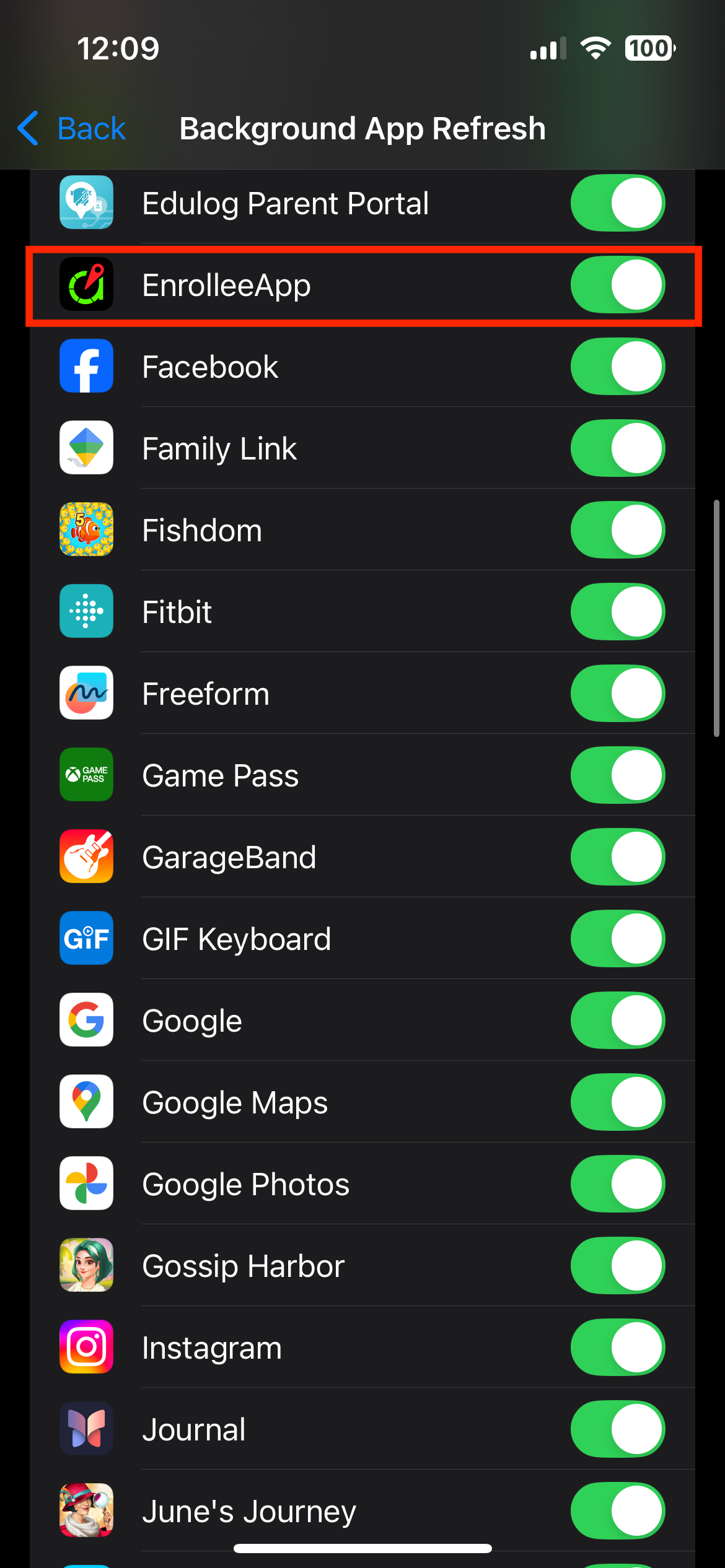Image resolution: width=725 pixels, height=1568 pixels.
Task: Turn off GIF Keyboard background refresh
Action: coord(617,939)
